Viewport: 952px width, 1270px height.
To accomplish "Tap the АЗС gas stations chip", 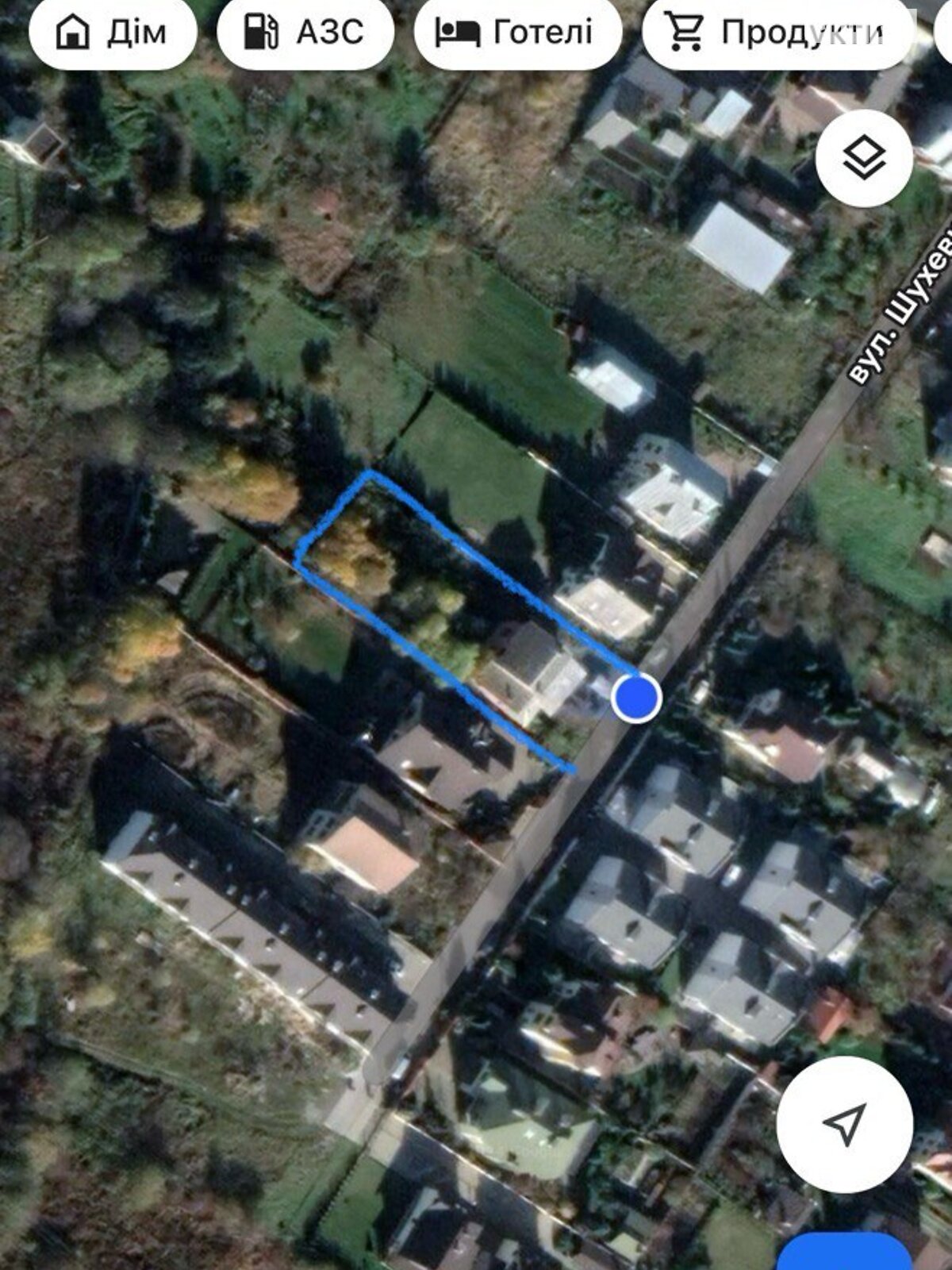I will click(x=305, y=33).
